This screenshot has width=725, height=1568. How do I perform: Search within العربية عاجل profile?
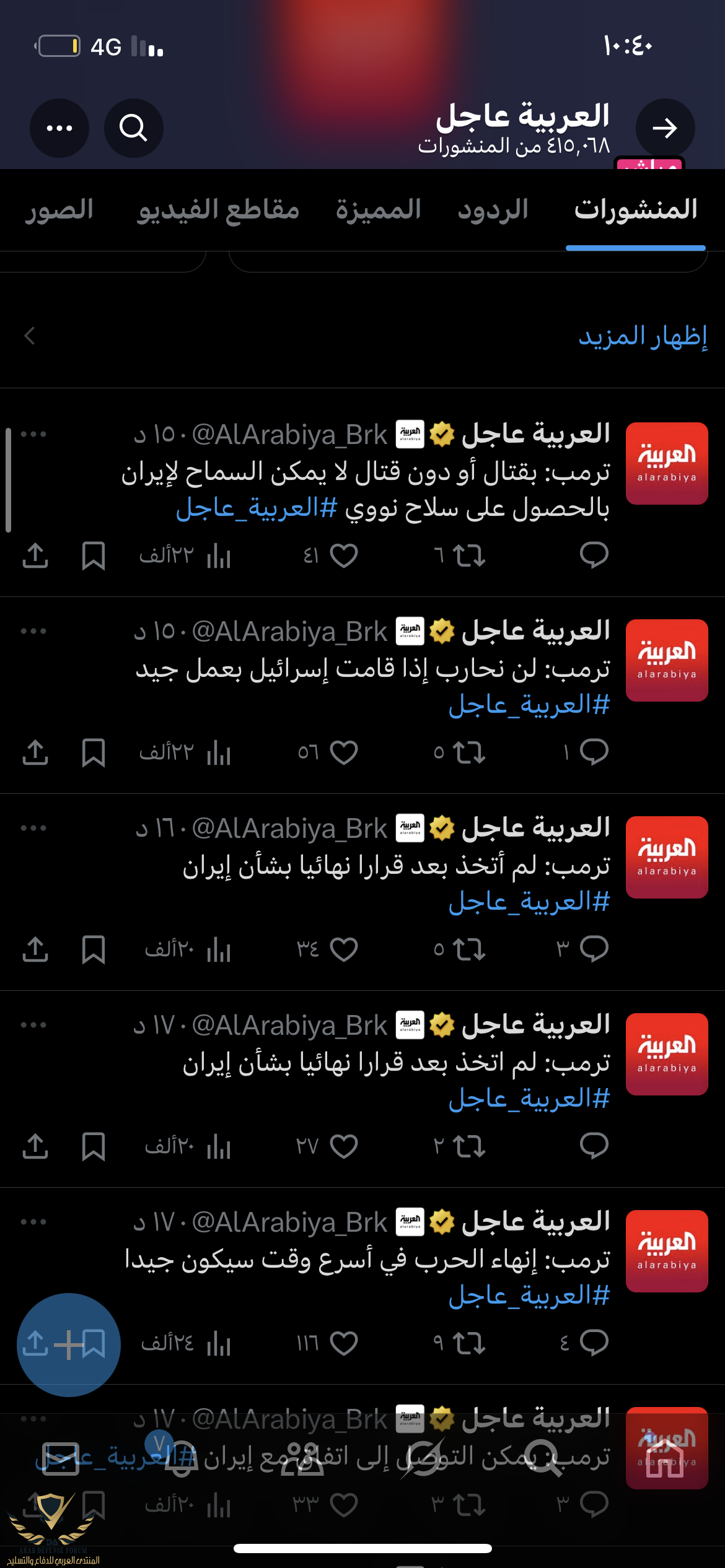(133, 128)
